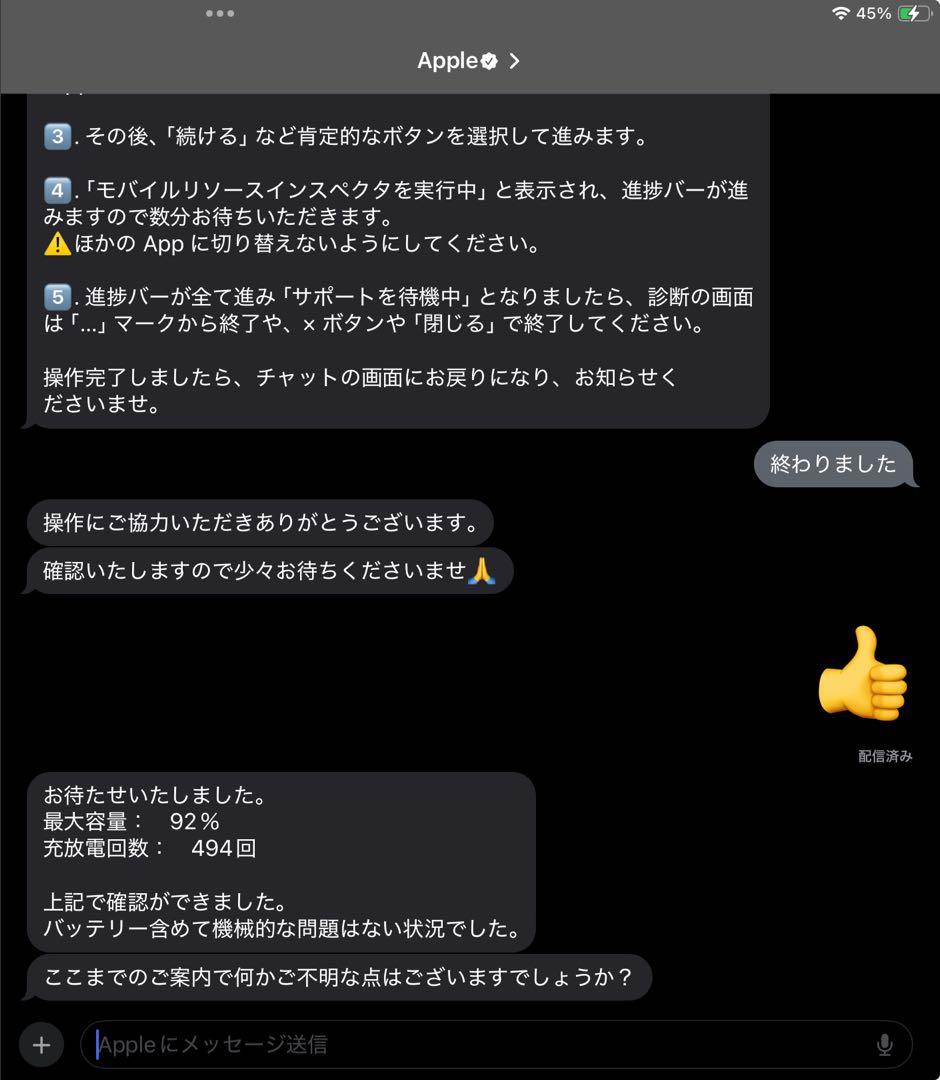Tap the three-dots multitasking handle
The image size is (940, 1080).
pyautogui.click(x=219, y=13)
